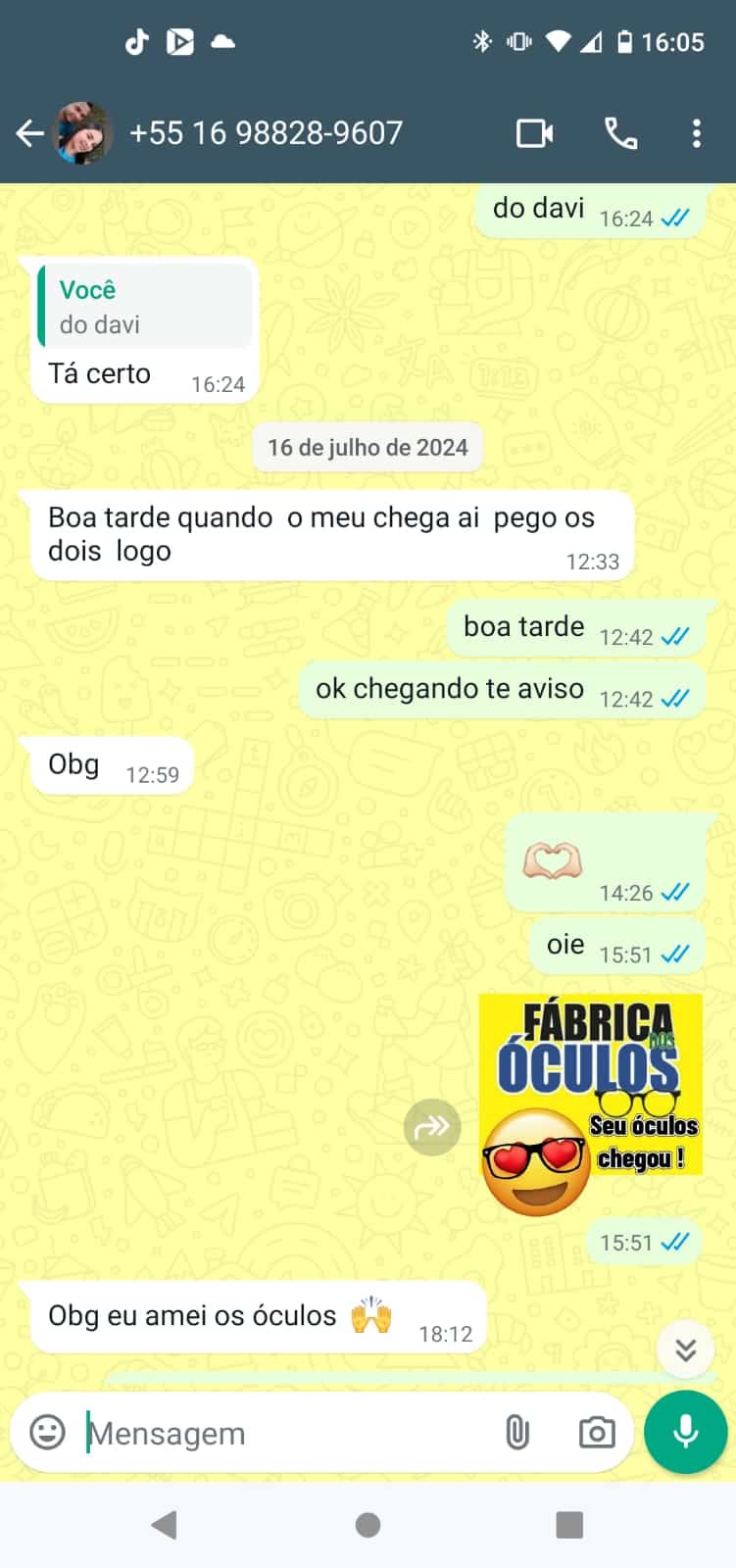Jump to the quoted 'do davi' message

(x=145, y=307)
